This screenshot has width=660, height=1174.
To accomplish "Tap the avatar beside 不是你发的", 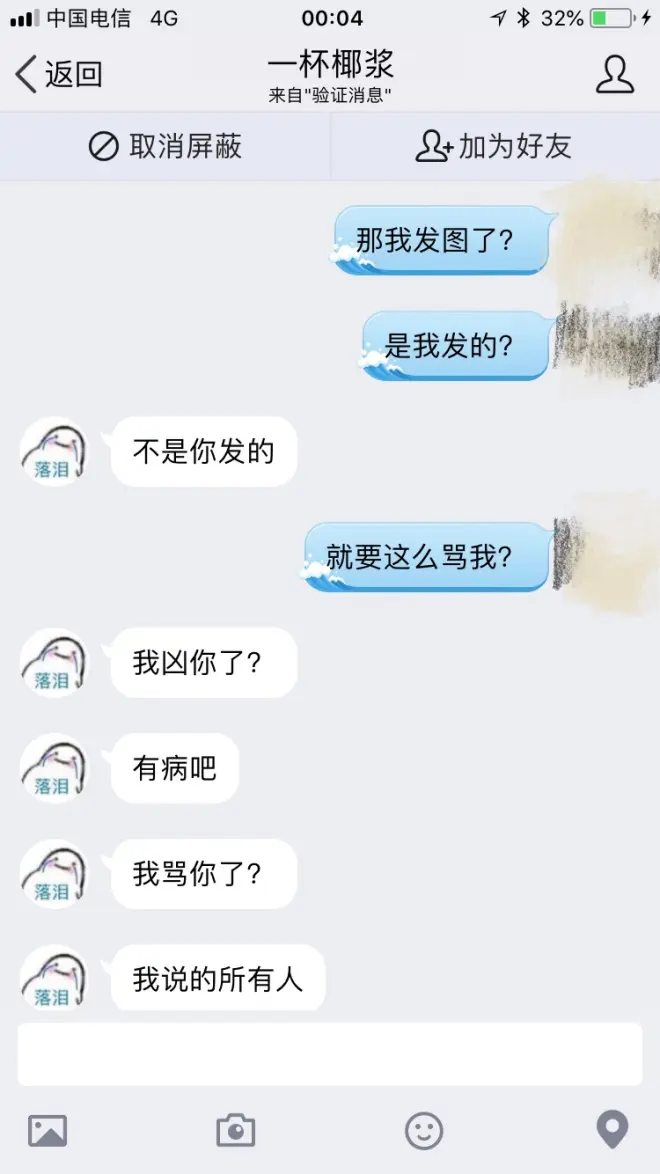I will (x=54, y=452).
